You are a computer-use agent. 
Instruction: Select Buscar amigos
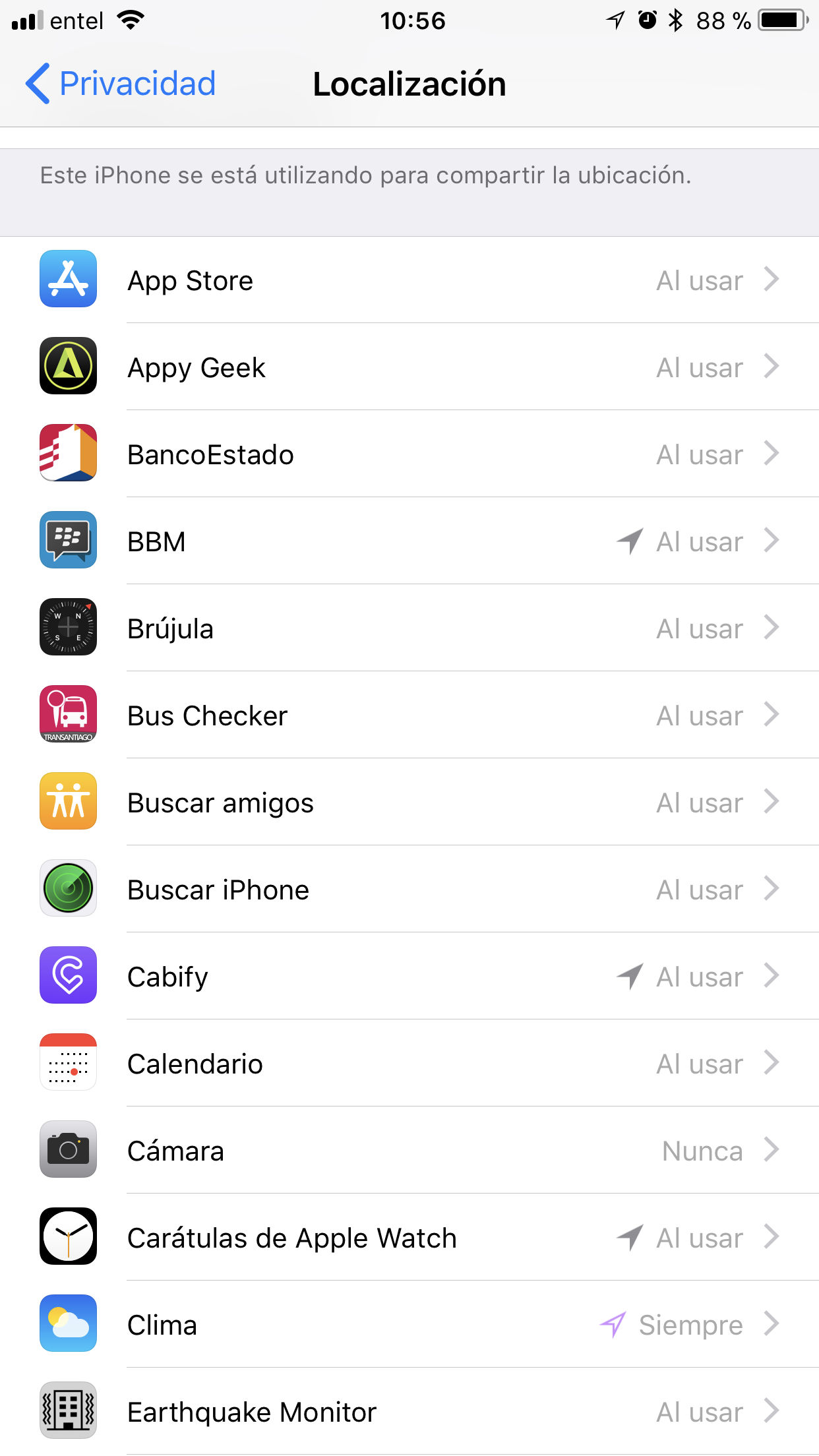point(409,803)
